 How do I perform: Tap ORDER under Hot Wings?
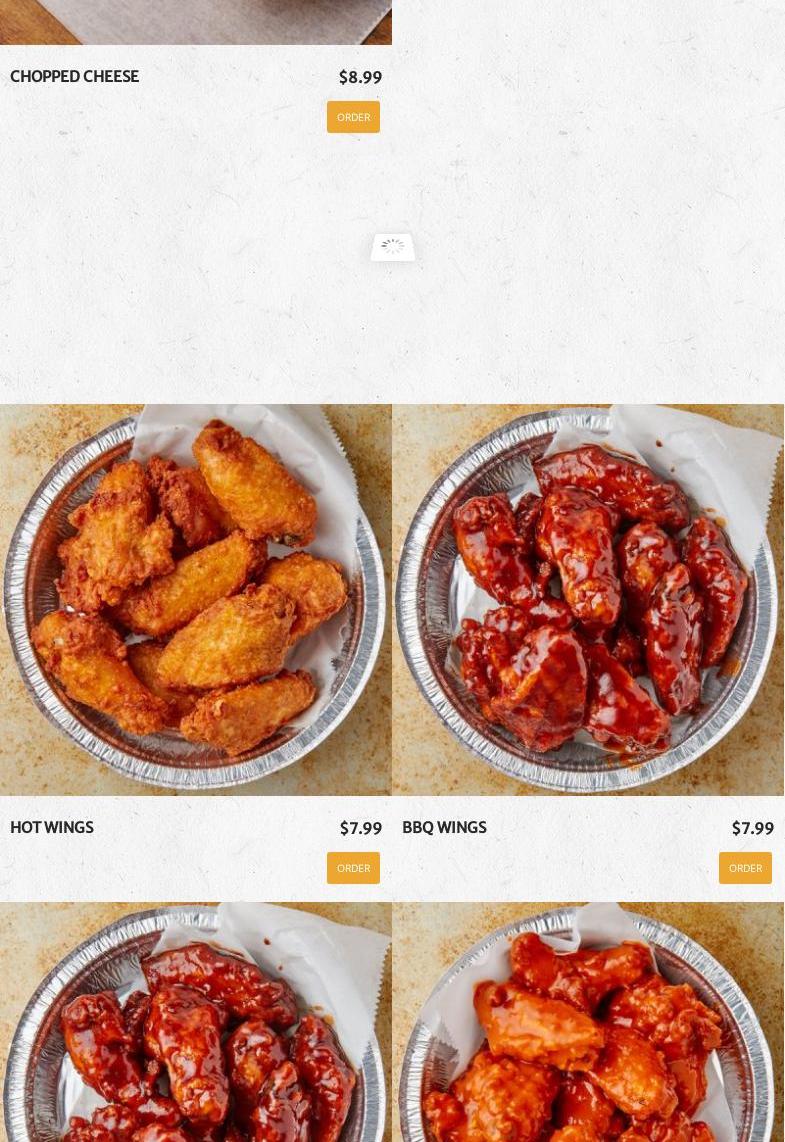[x=353, y=868]
